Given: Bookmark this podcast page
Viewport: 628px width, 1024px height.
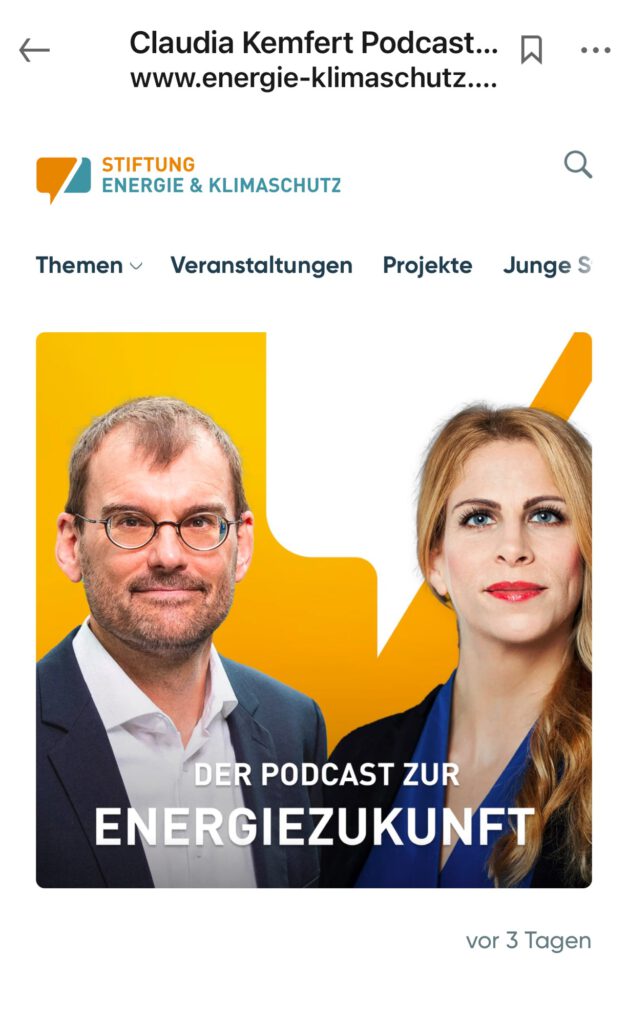Looking at the screenshot, I should (531, 50).
